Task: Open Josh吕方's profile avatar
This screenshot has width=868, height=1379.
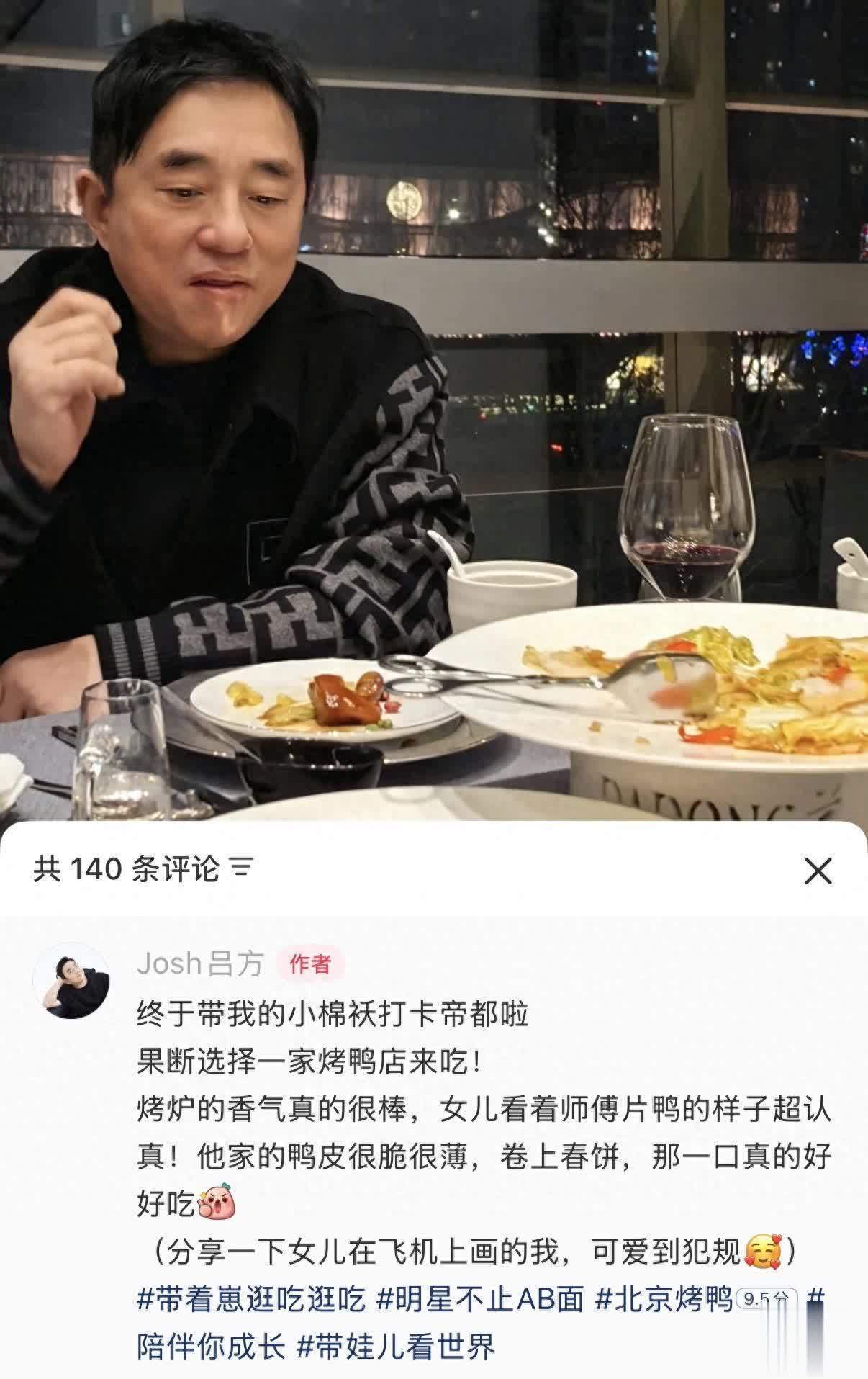Action: pos(71,981)
